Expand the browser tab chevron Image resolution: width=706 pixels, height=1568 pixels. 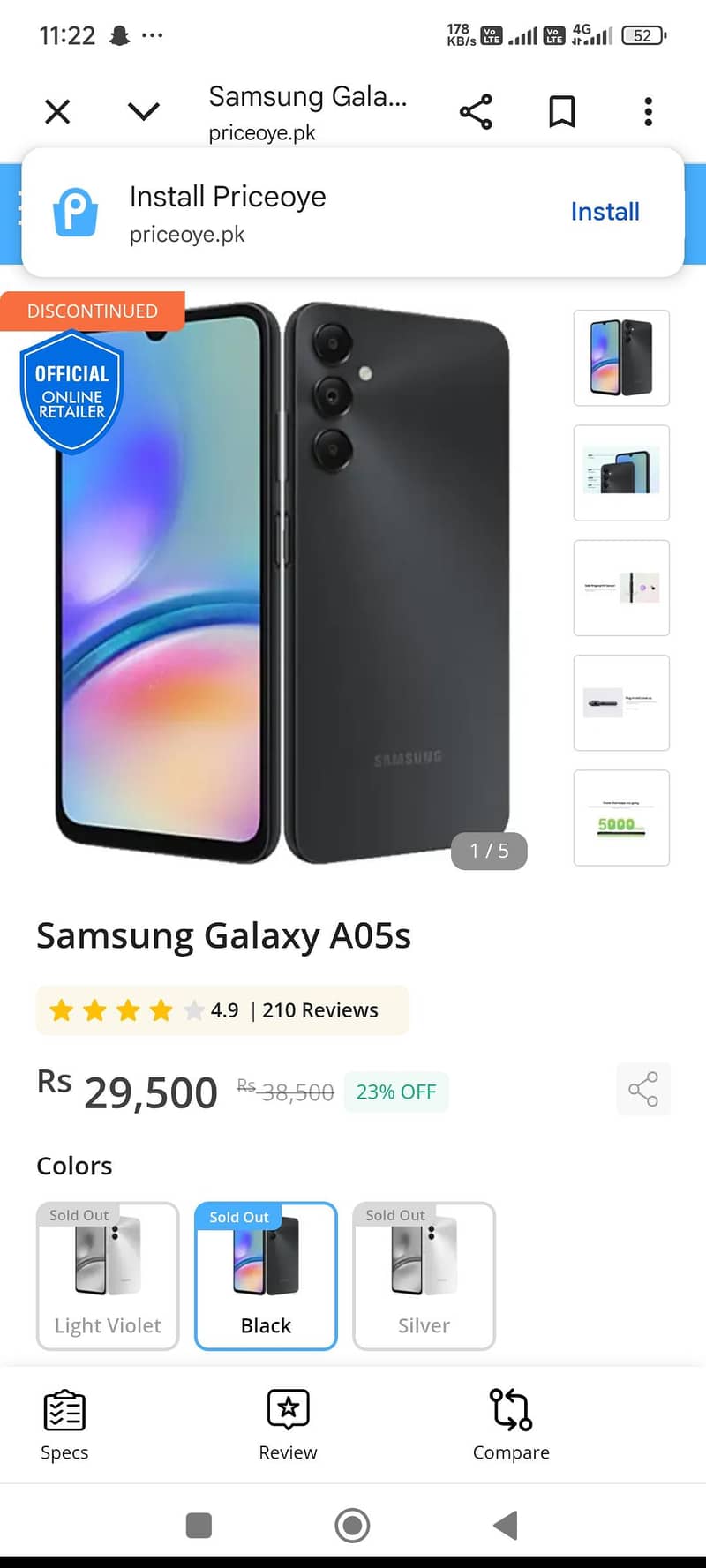pos(143,111)
